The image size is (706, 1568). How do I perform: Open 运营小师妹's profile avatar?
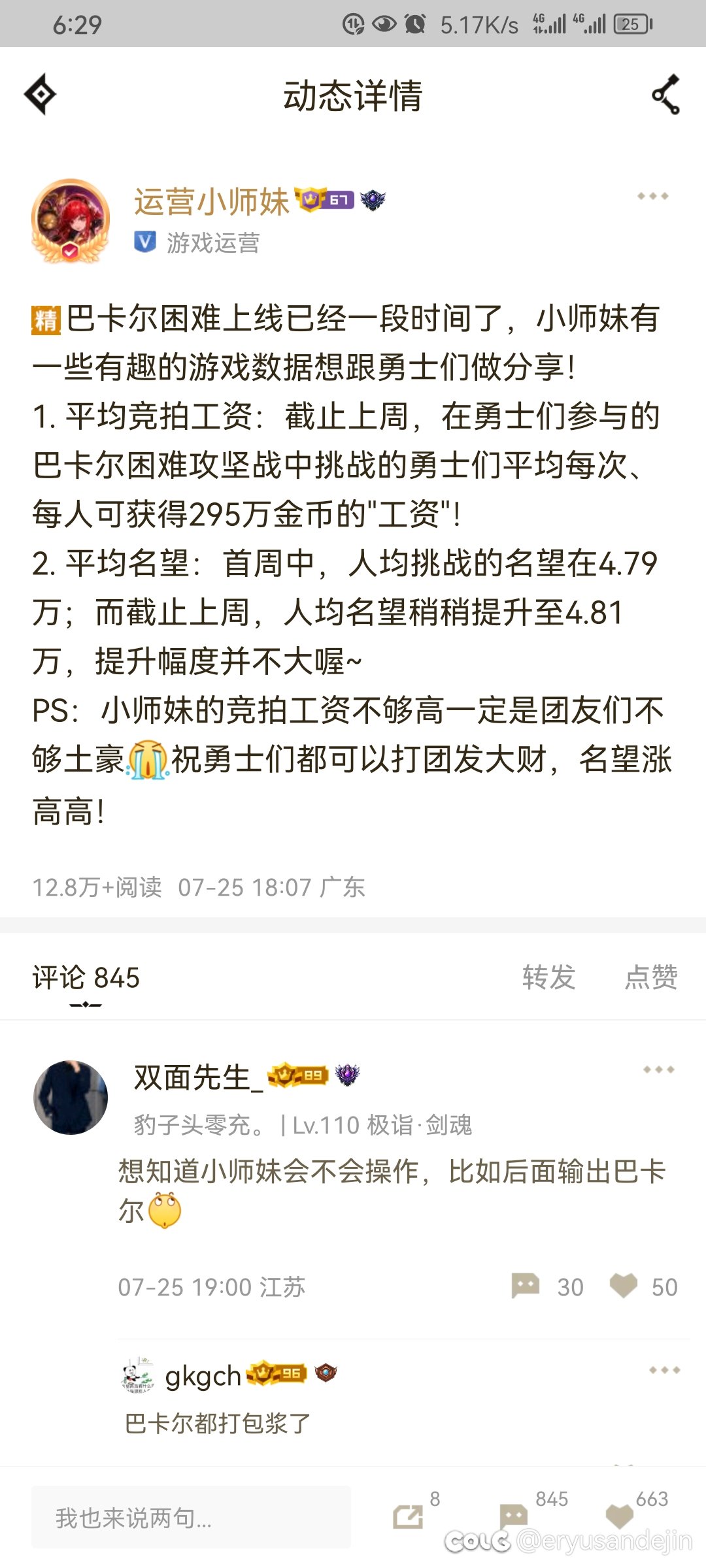pos(71,221)
